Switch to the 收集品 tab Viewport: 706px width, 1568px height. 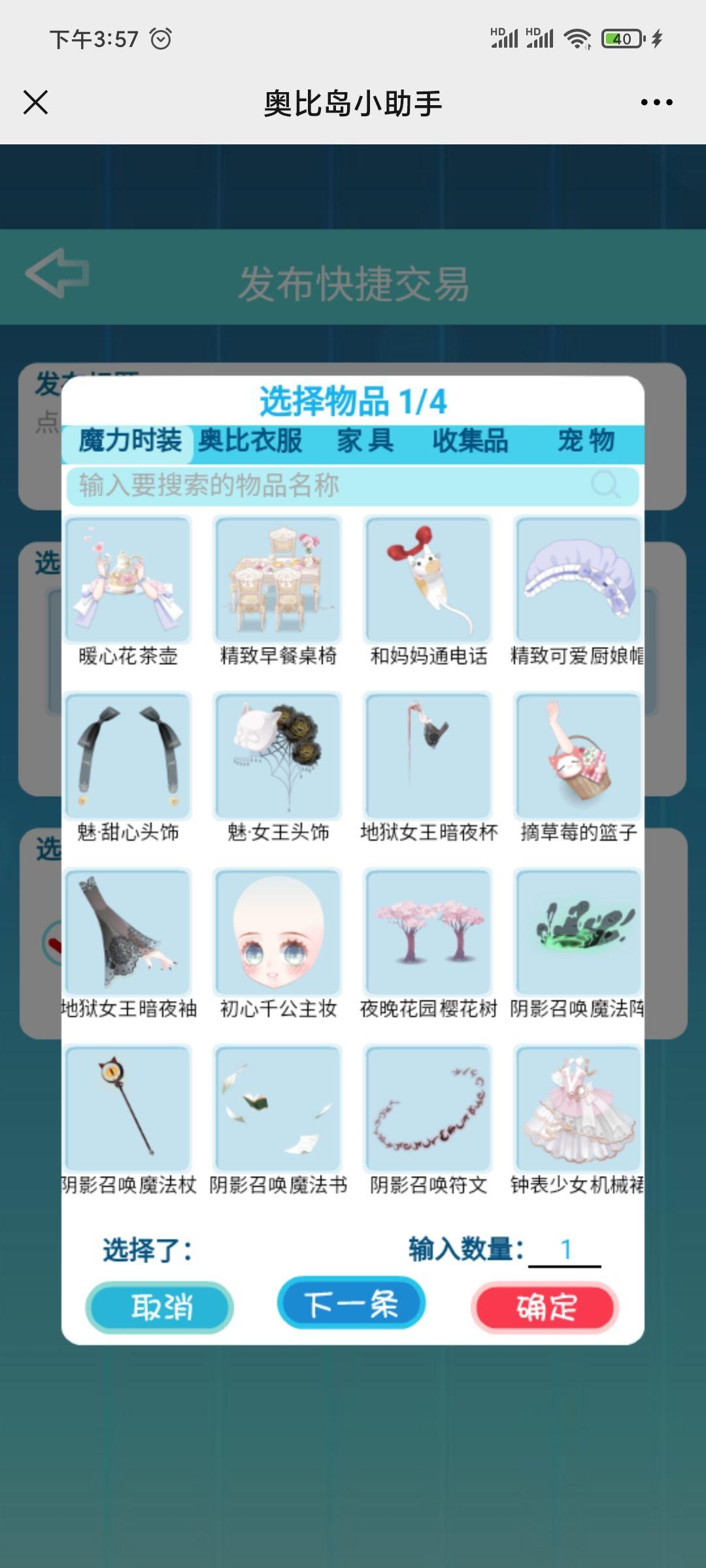470,441
